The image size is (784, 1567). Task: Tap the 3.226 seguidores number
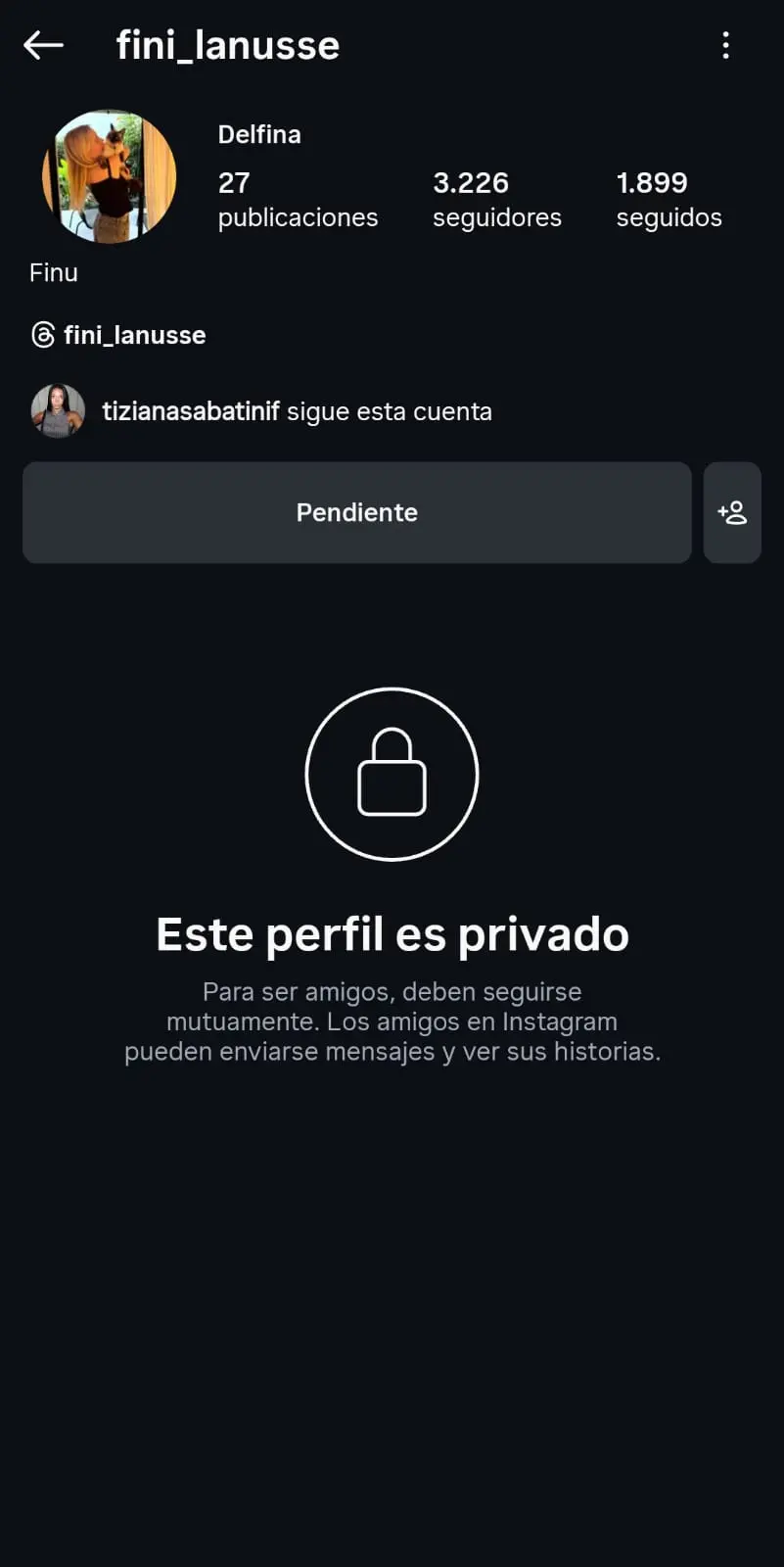coord(471,182)
